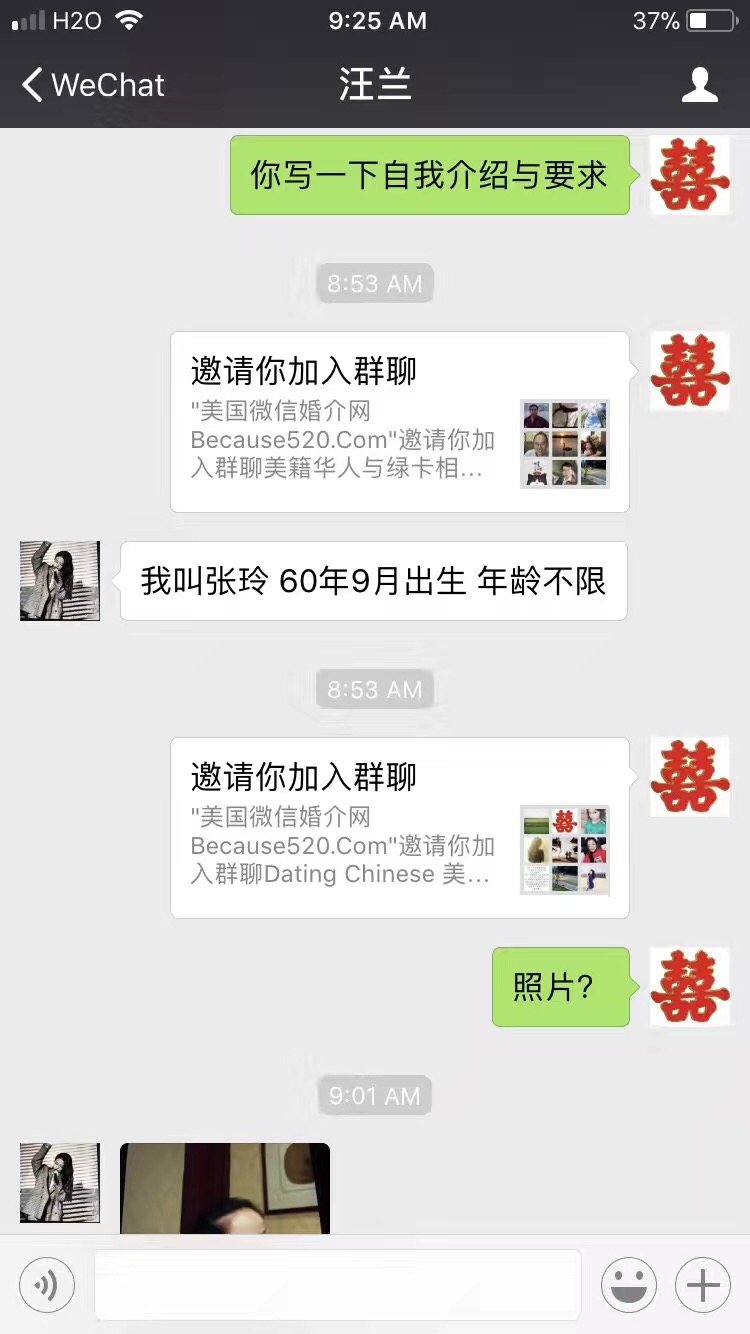Open the plus attachments menu
The height and width of the screenshot is (1334, 750).
point(703,1284)
